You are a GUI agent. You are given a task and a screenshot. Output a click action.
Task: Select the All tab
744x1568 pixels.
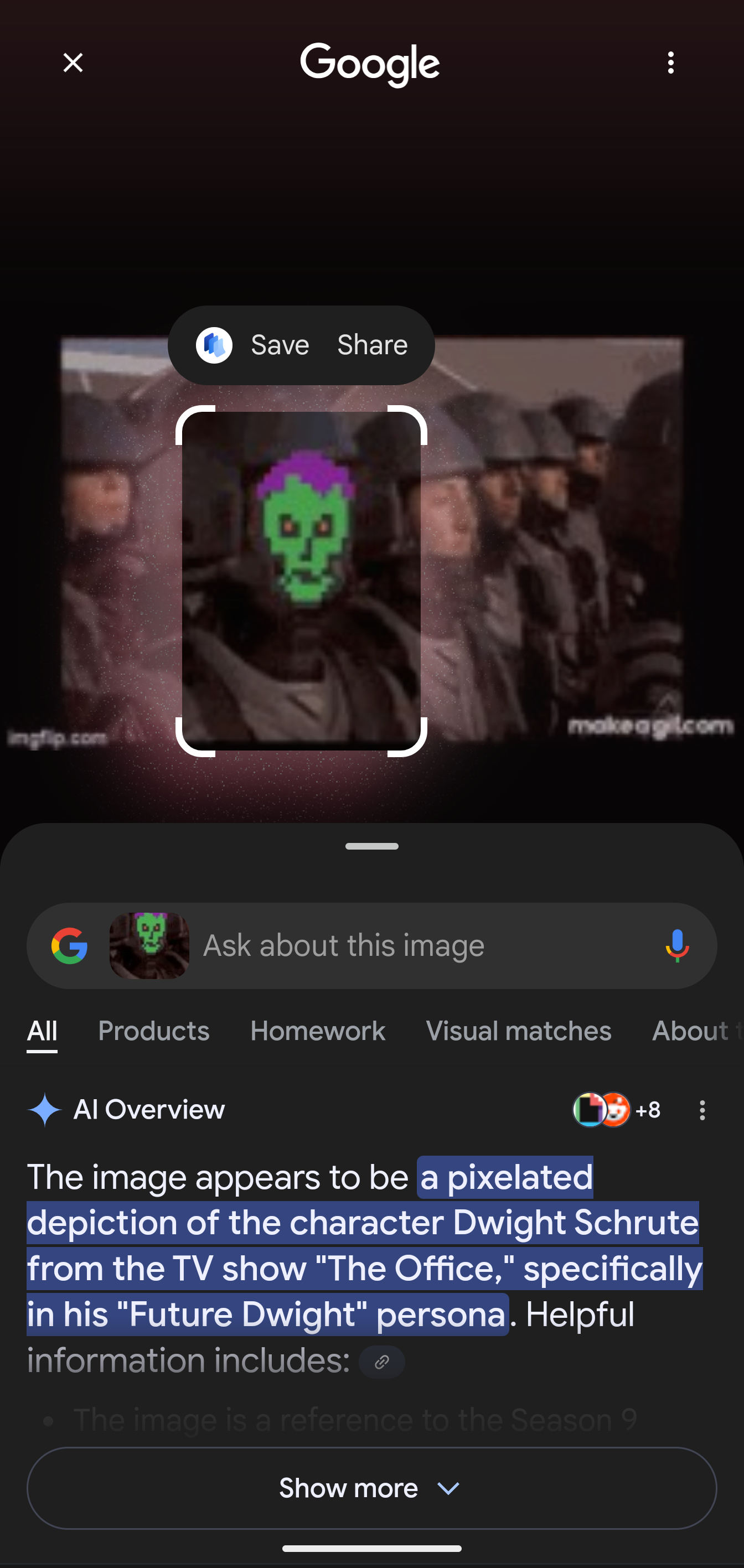[42, 1031]
